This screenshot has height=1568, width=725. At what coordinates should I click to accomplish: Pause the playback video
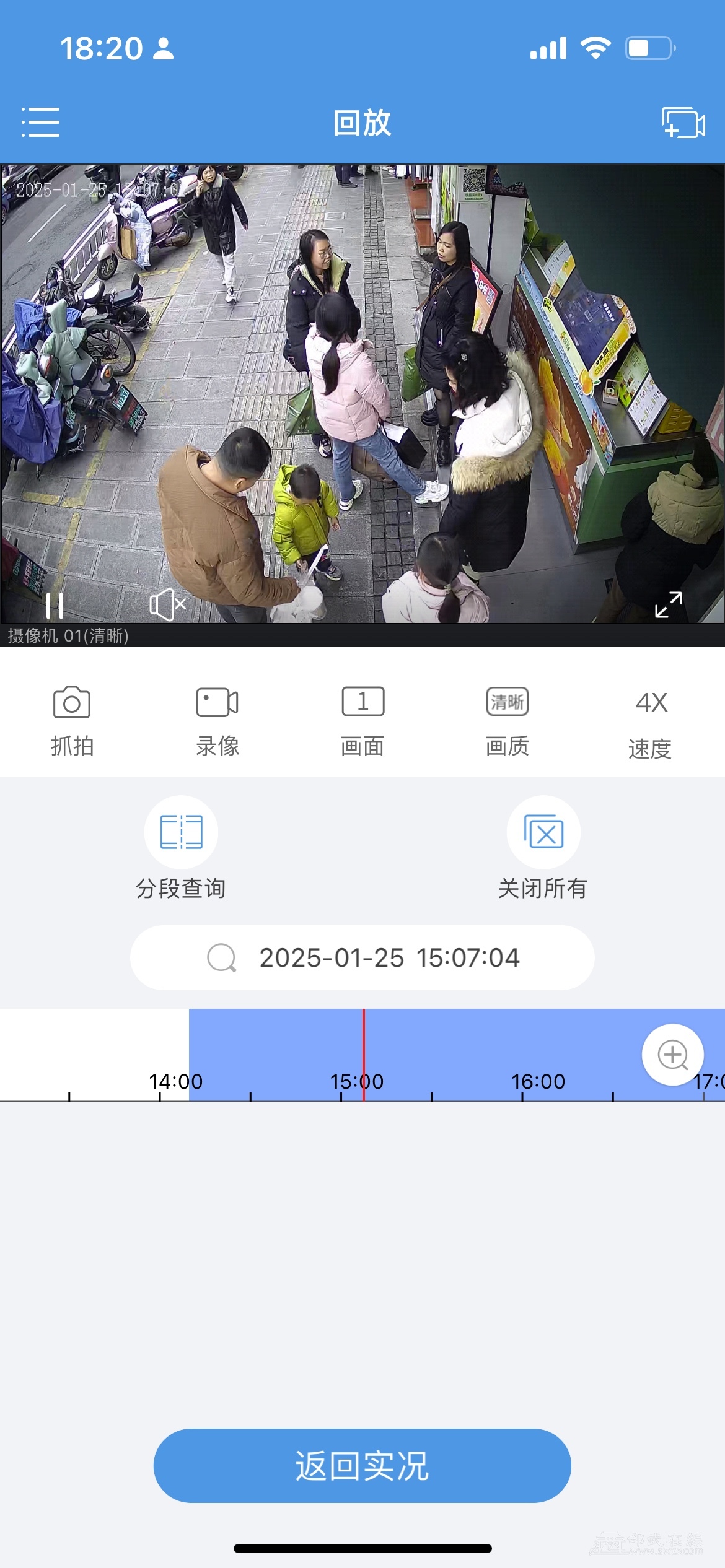tap(55, 605)
